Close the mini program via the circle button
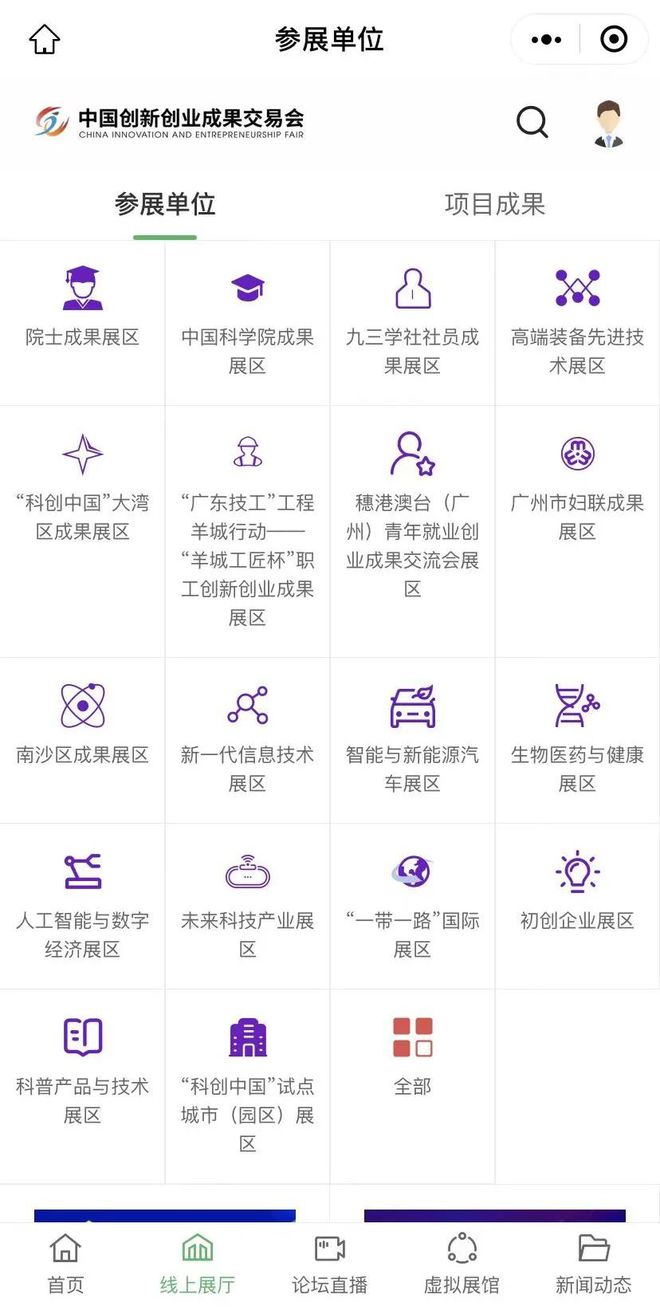Screen dimensions: 660x1310 (613, 40)
